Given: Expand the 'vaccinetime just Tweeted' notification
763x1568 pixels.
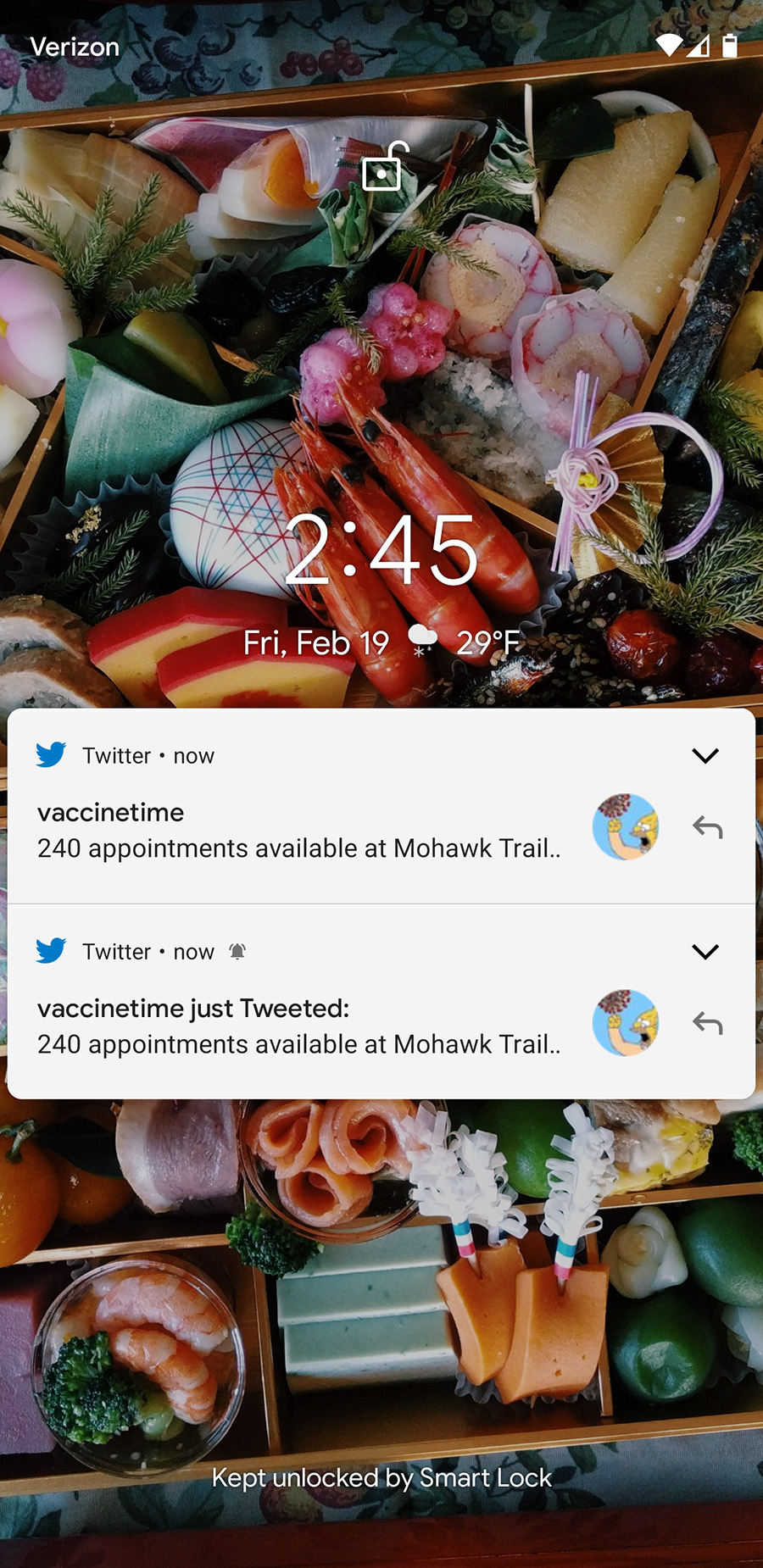Looking at the screenshot, I should pyautogui.click(x=705, y=951).
